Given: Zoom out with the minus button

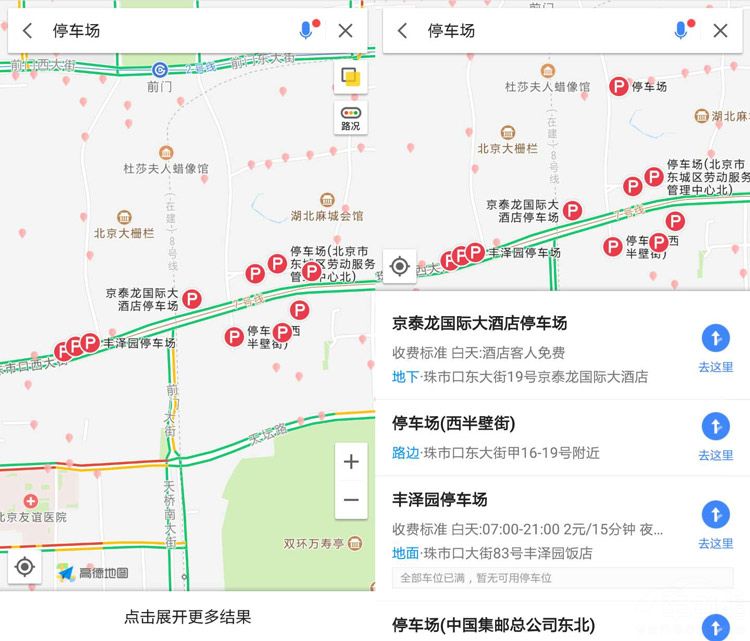Looking at the screenshot, I should (350, 499).
